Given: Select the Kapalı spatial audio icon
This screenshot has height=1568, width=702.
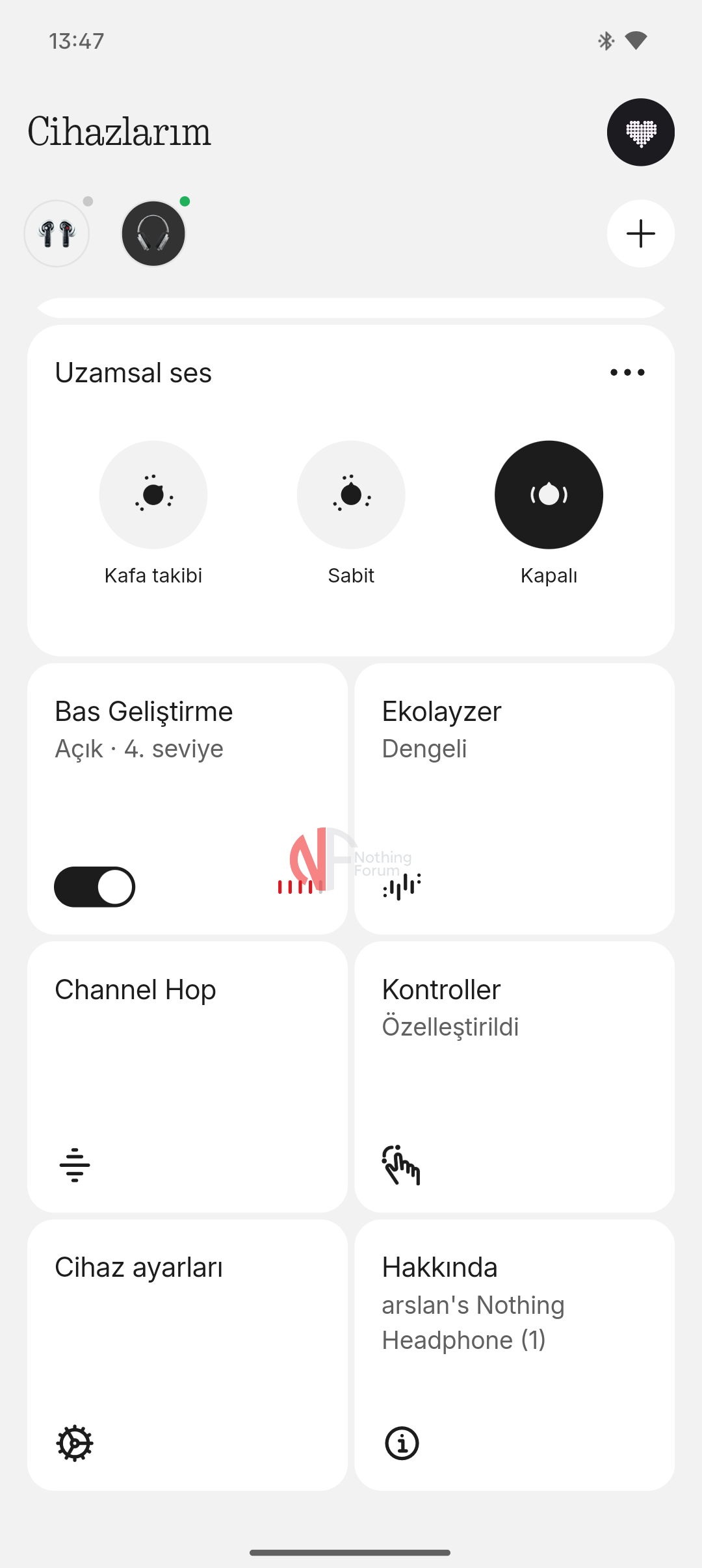Looking at the screenshot, I should click(x=549, y=494).
